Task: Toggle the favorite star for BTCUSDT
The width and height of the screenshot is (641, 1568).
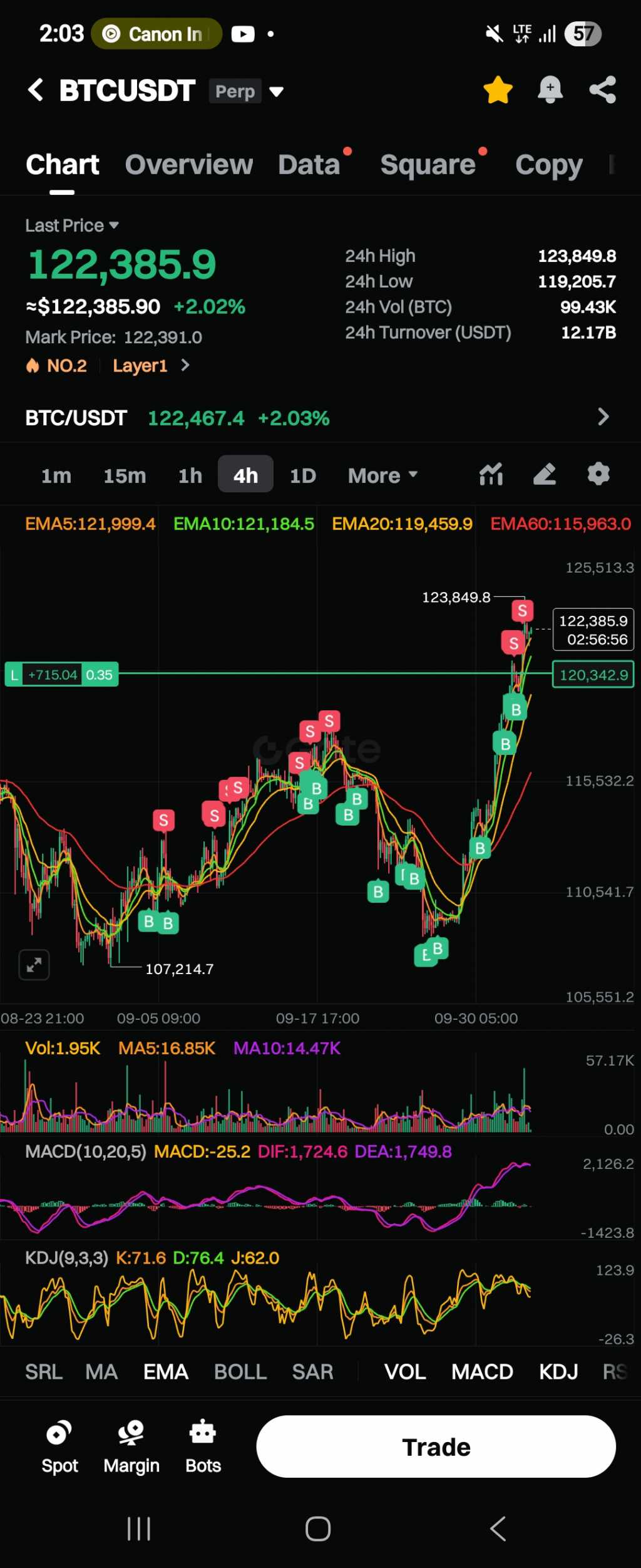Action: pos(498,90)
